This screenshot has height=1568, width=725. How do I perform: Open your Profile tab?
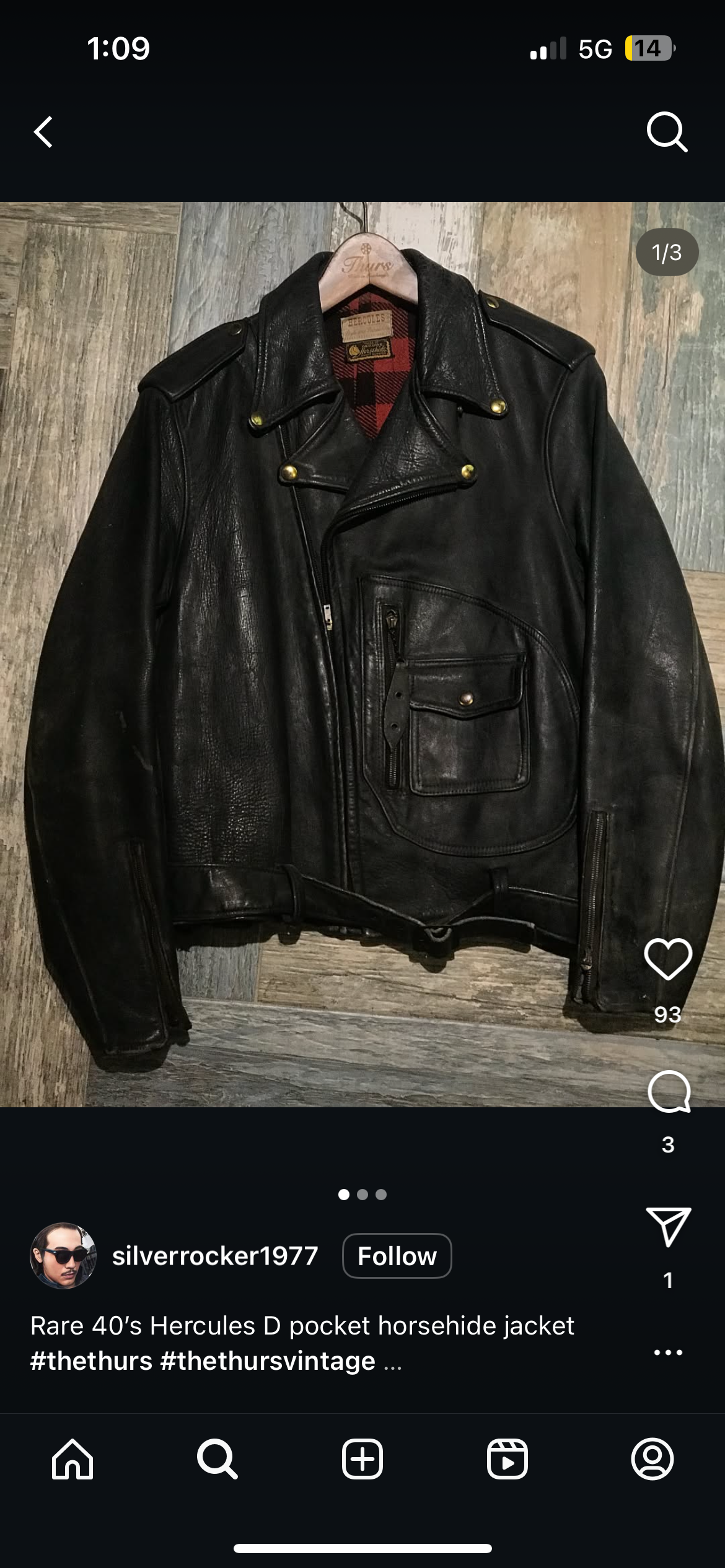click(x=652, y=1459)
